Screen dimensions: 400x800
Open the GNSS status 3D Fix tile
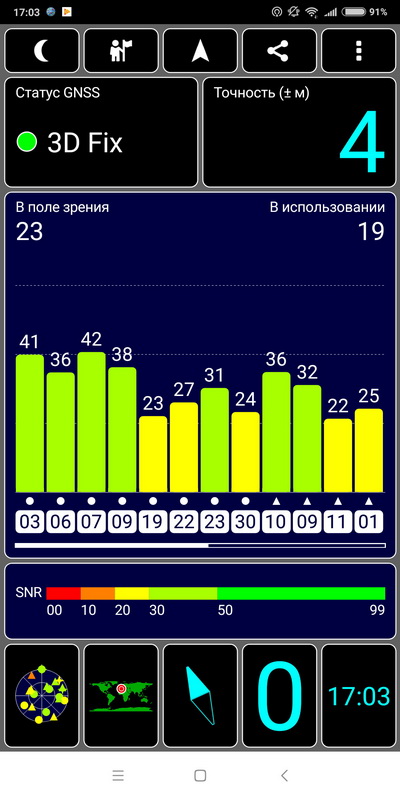click(101, 132)
